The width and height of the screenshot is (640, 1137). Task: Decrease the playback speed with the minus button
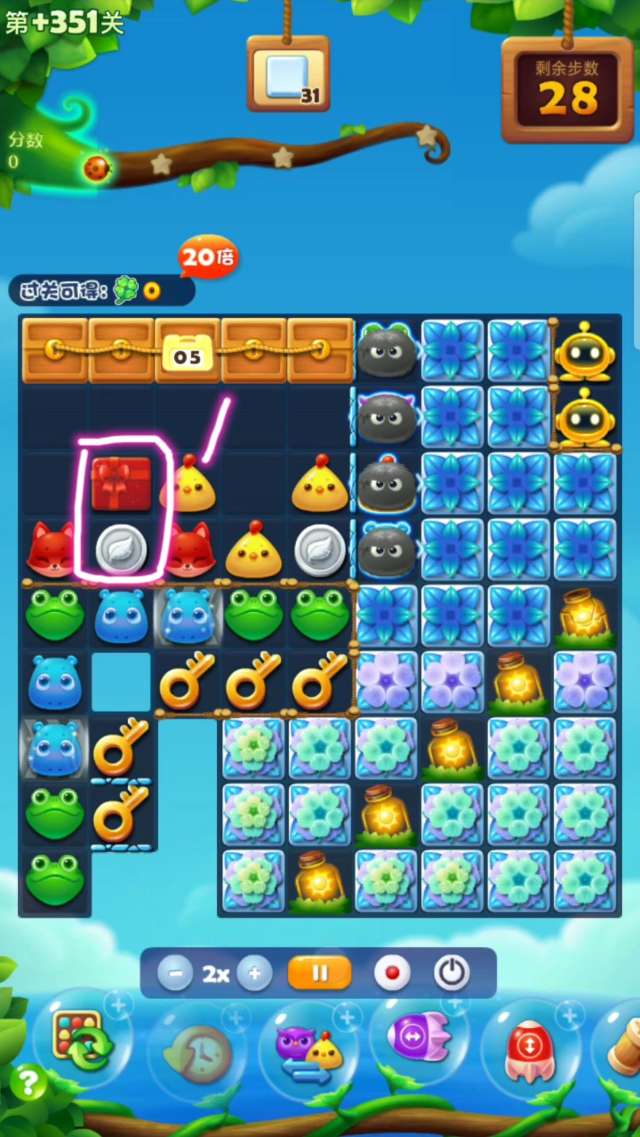click(x=174, y=973)
